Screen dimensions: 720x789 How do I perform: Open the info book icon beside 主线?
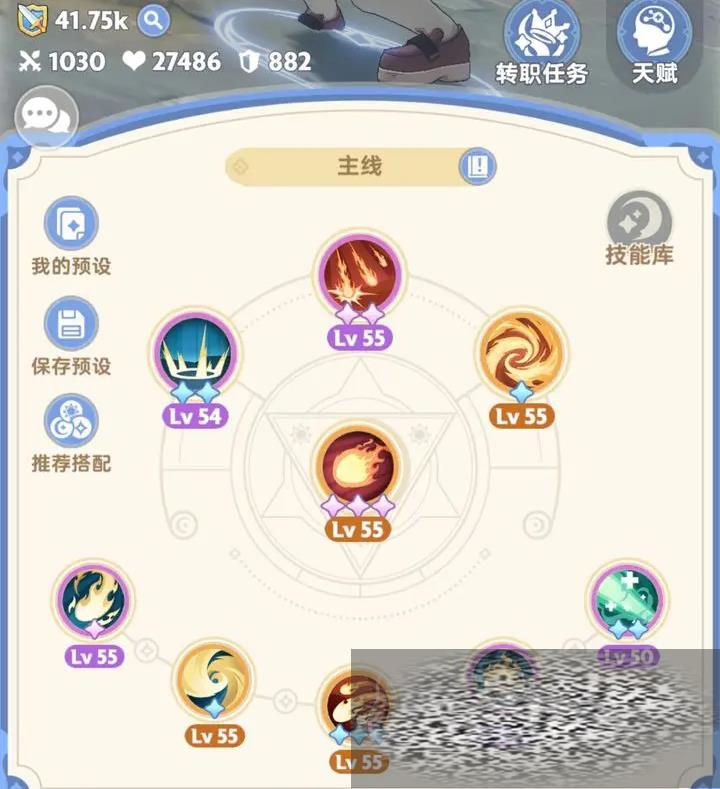point(477,166)
